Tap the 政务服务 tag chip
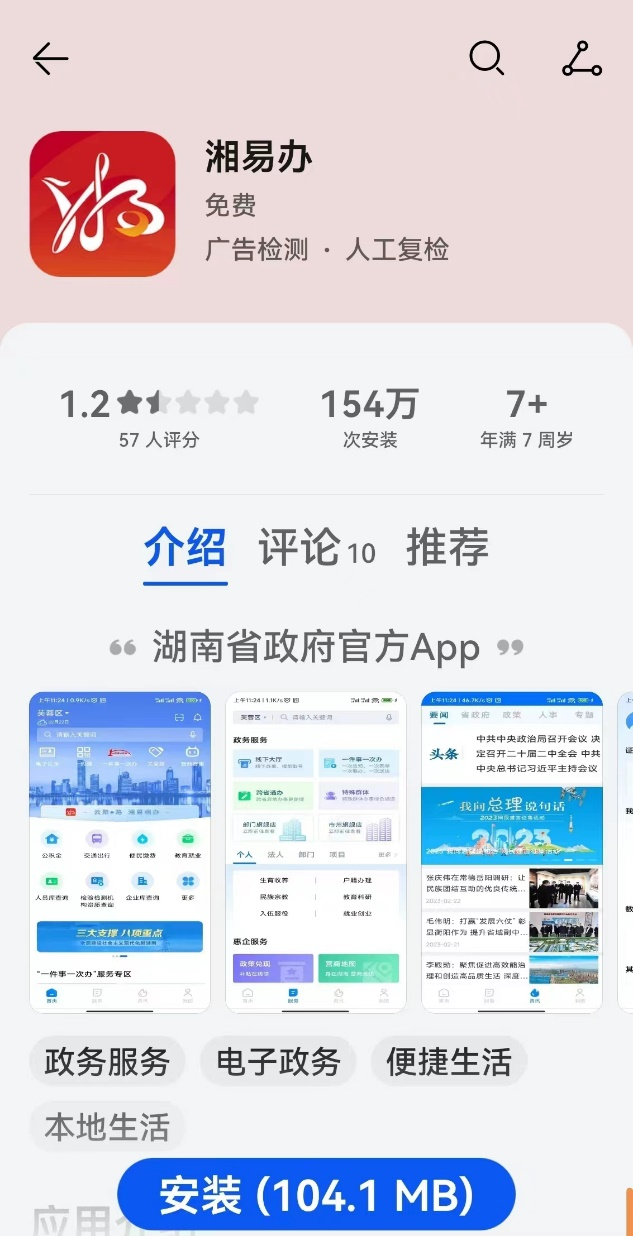The height and width of the screenshot is (1236, 633). pyautogui.click(x=107, y=1062)
